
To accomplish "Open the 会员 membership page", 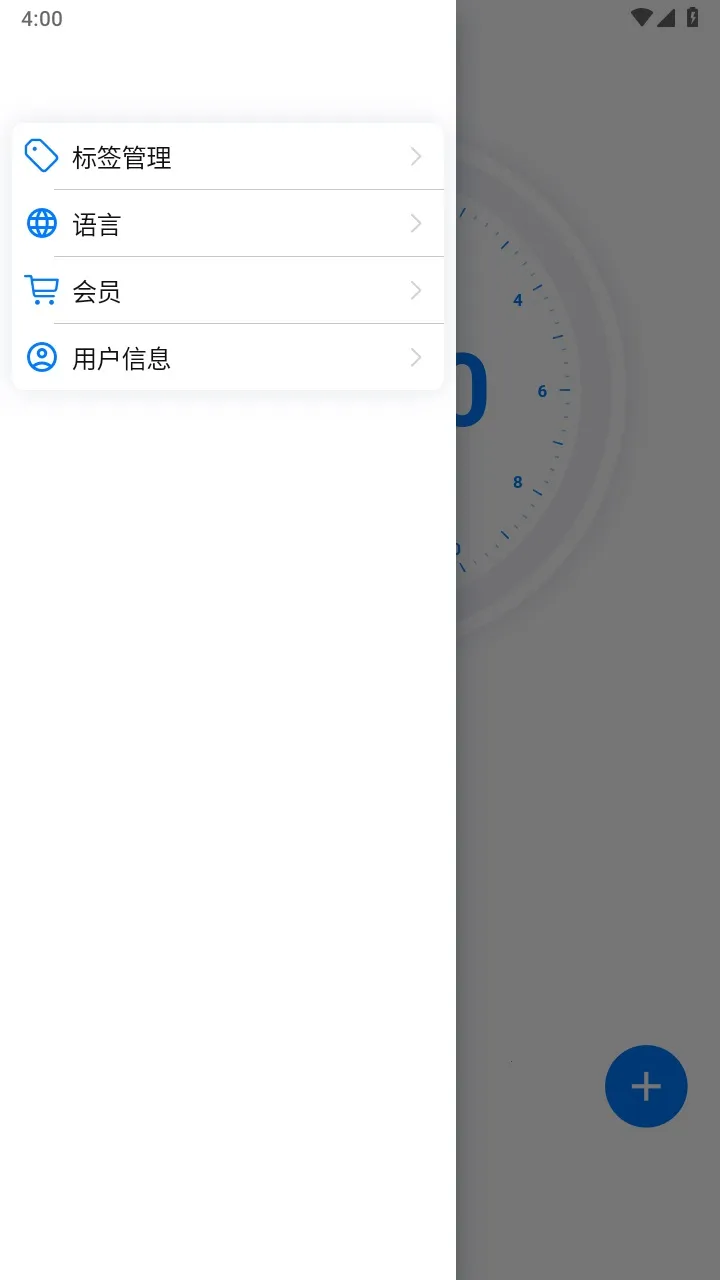I will coord(227,291).
